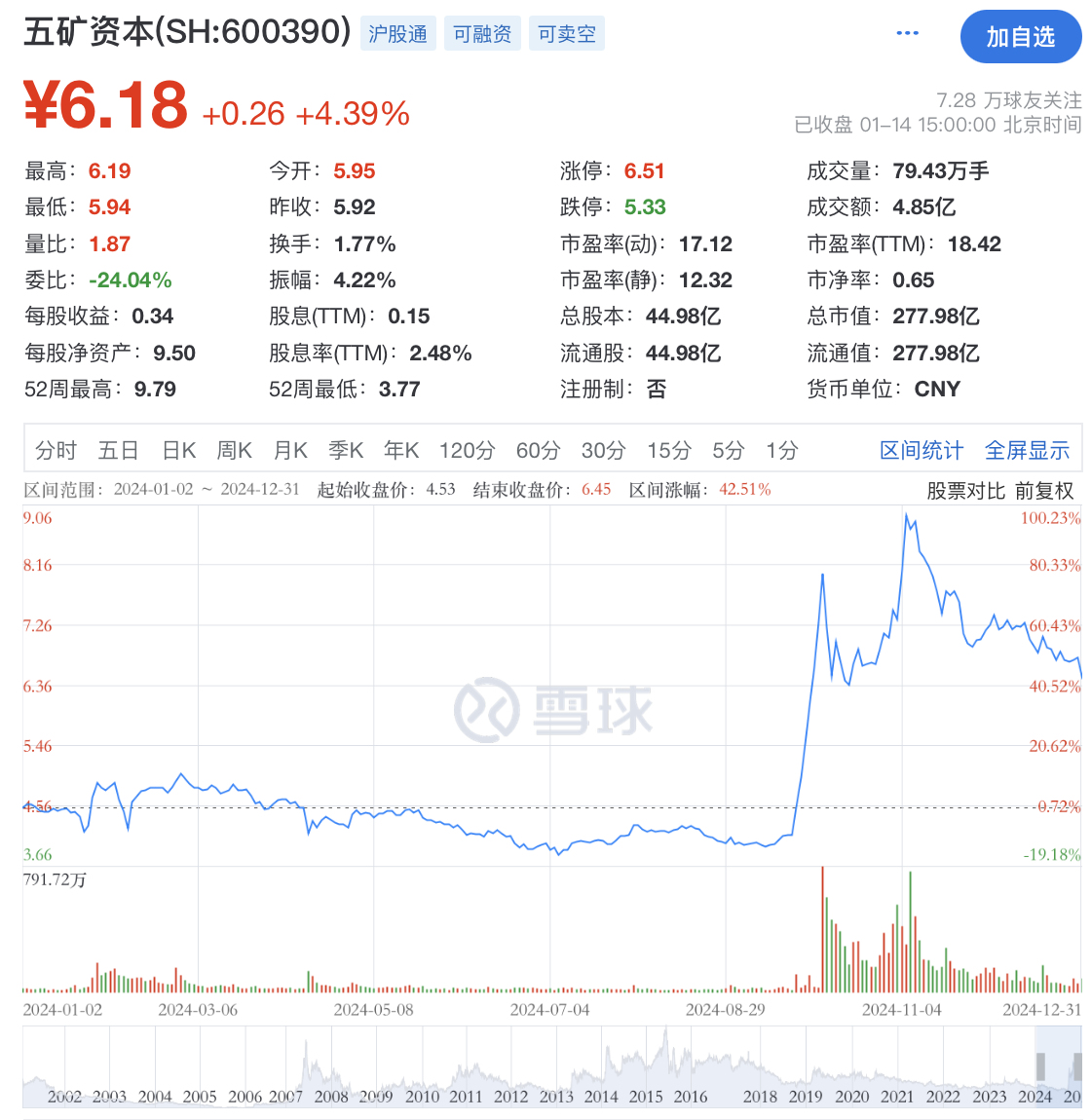Open 区间统计 range statistics
The height and width of the screenshot is (1120, 1091).
[921, 450]
